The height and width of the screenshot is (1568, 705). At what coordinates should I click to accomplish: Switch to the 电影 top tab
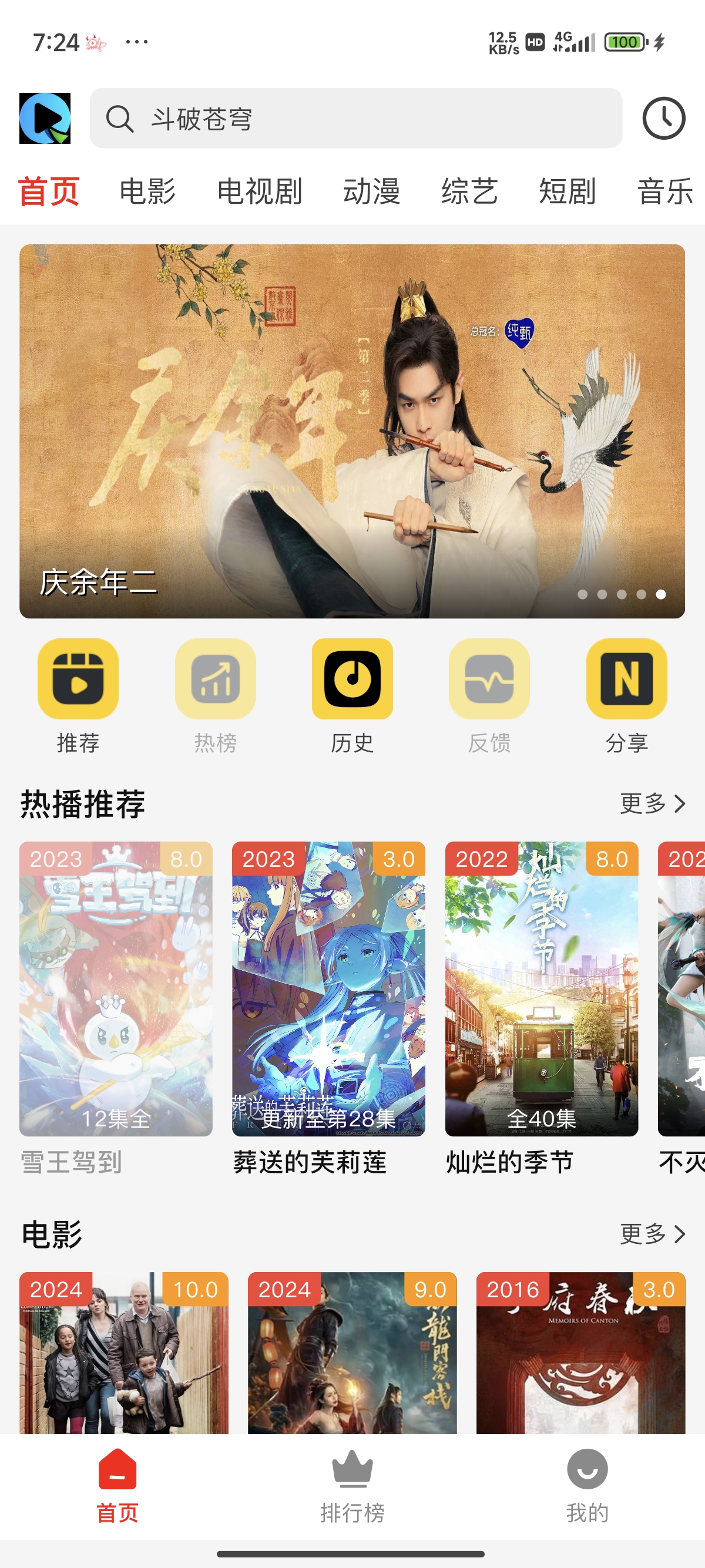147,191
